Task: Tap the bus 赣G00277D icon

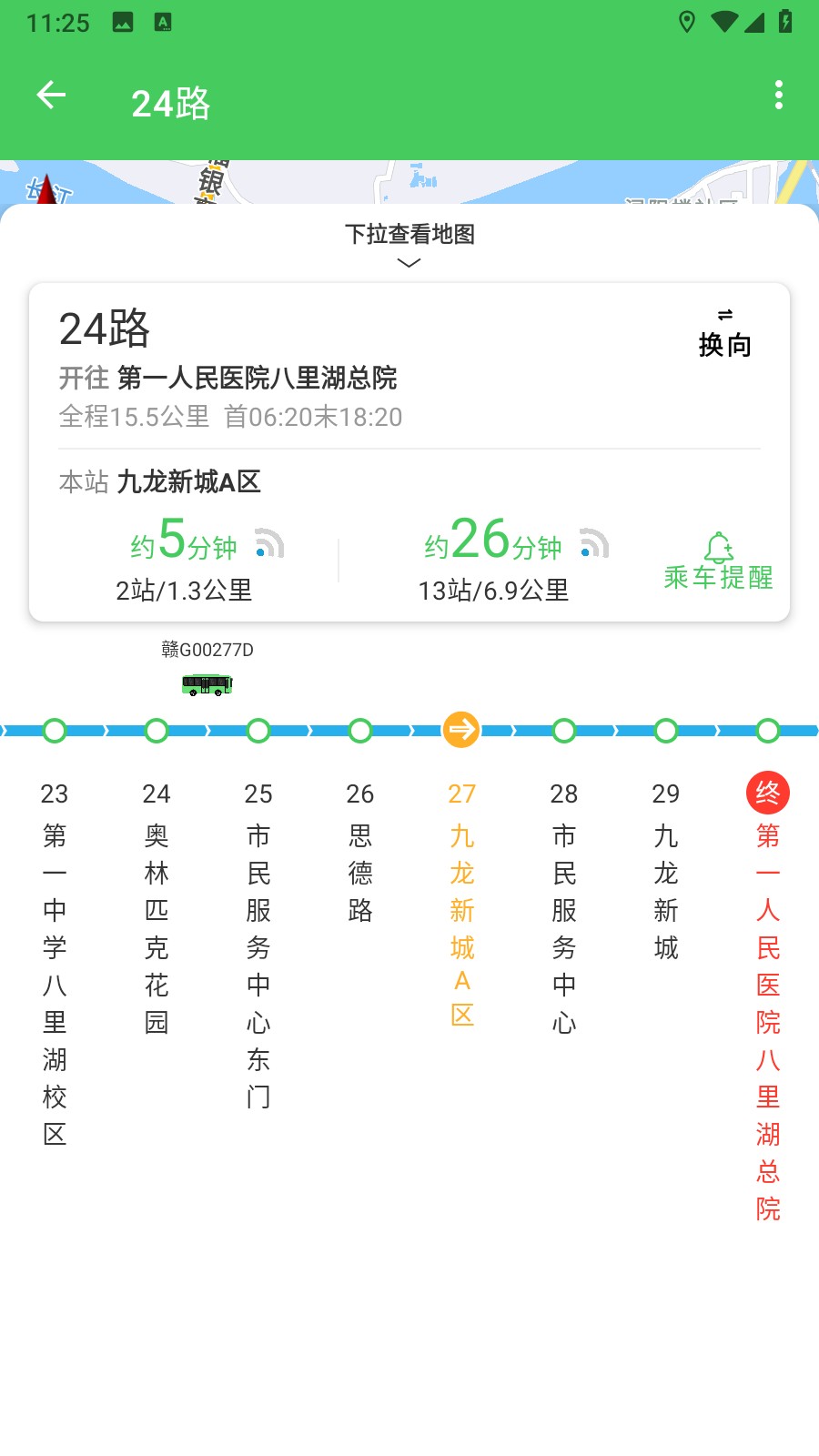Action: (207, 684)
